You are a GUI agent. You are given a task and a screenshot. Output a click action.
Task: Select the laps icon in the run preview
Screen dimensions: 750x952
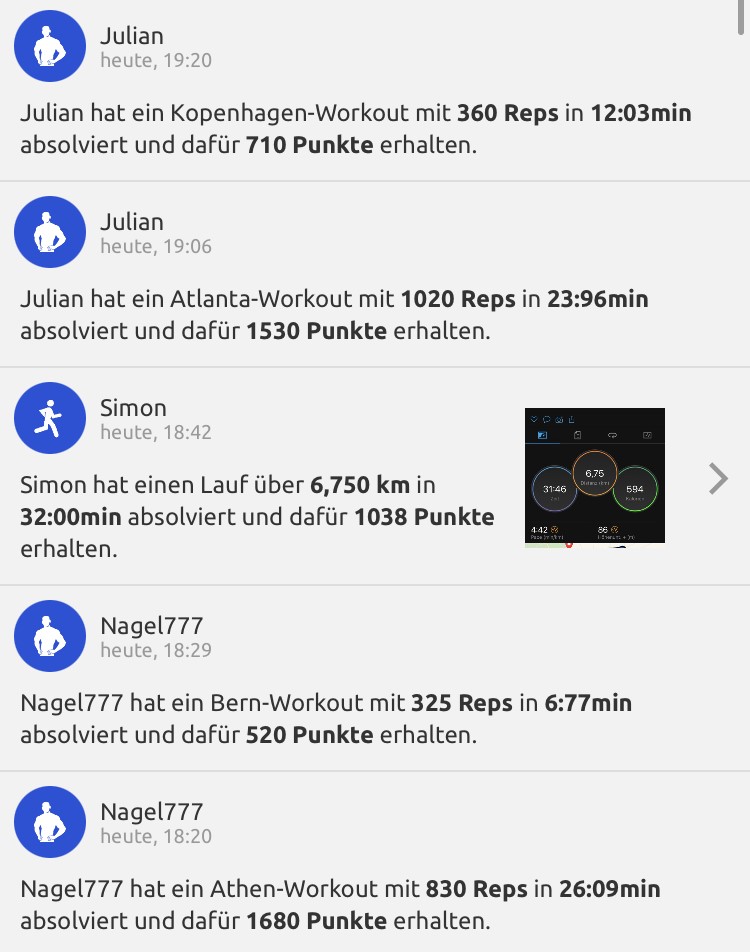577,435
